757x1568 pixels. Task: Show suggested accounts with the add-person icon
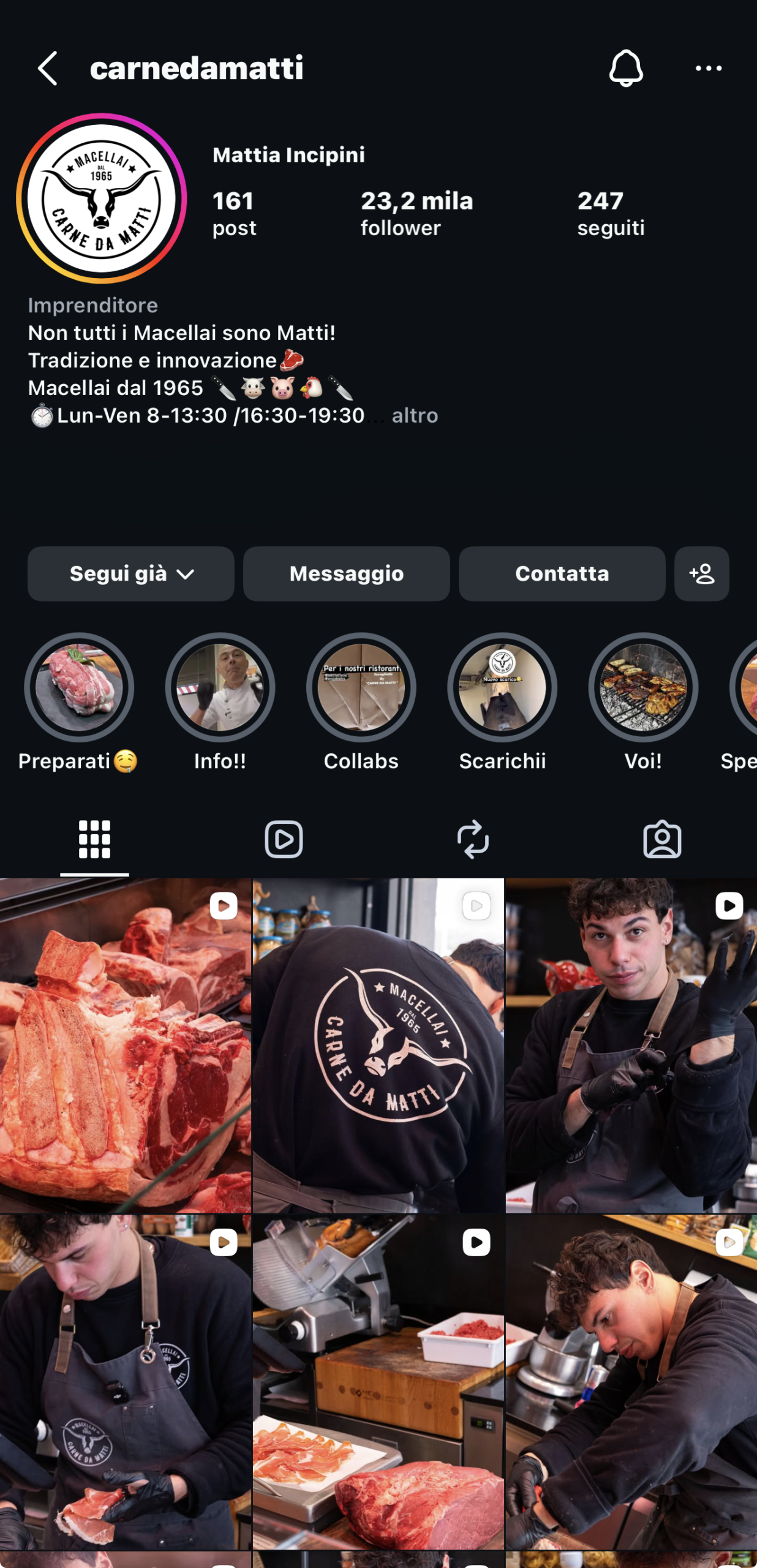(x=701, y=574)
